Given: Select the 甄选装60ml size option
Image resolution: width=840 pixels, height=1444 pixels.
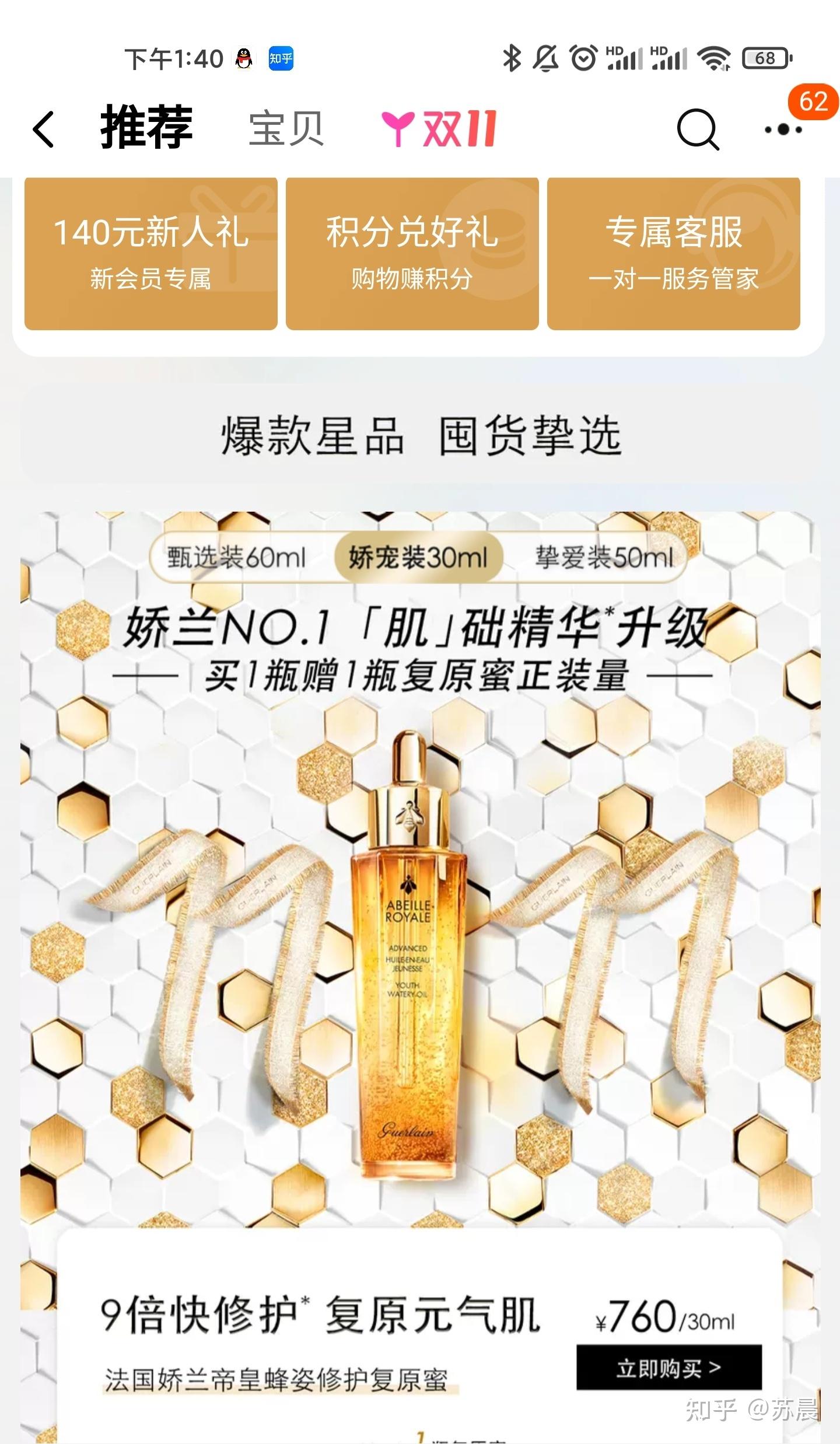Looking at the screenshot, I should click(x=236, y=557).
